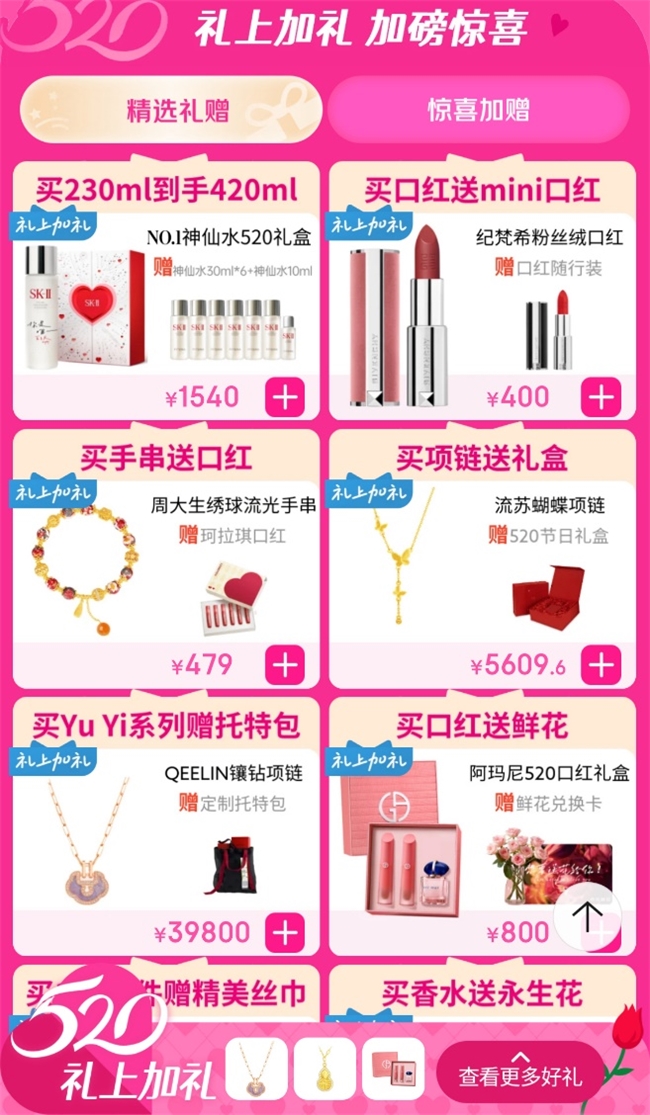
Task: Switch to the 惊喜加赠 tab
Action: [x=479, y=109]
